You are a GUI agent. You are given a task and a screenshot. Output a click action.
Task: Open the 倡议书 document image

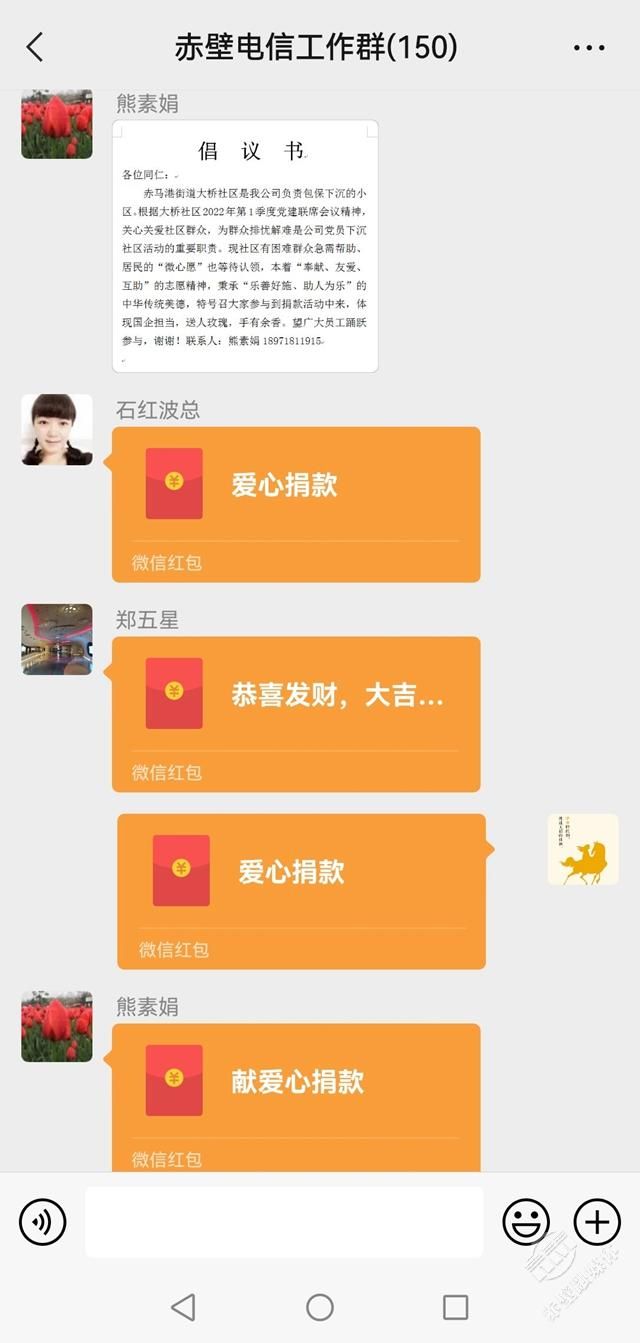coord(245,246)
